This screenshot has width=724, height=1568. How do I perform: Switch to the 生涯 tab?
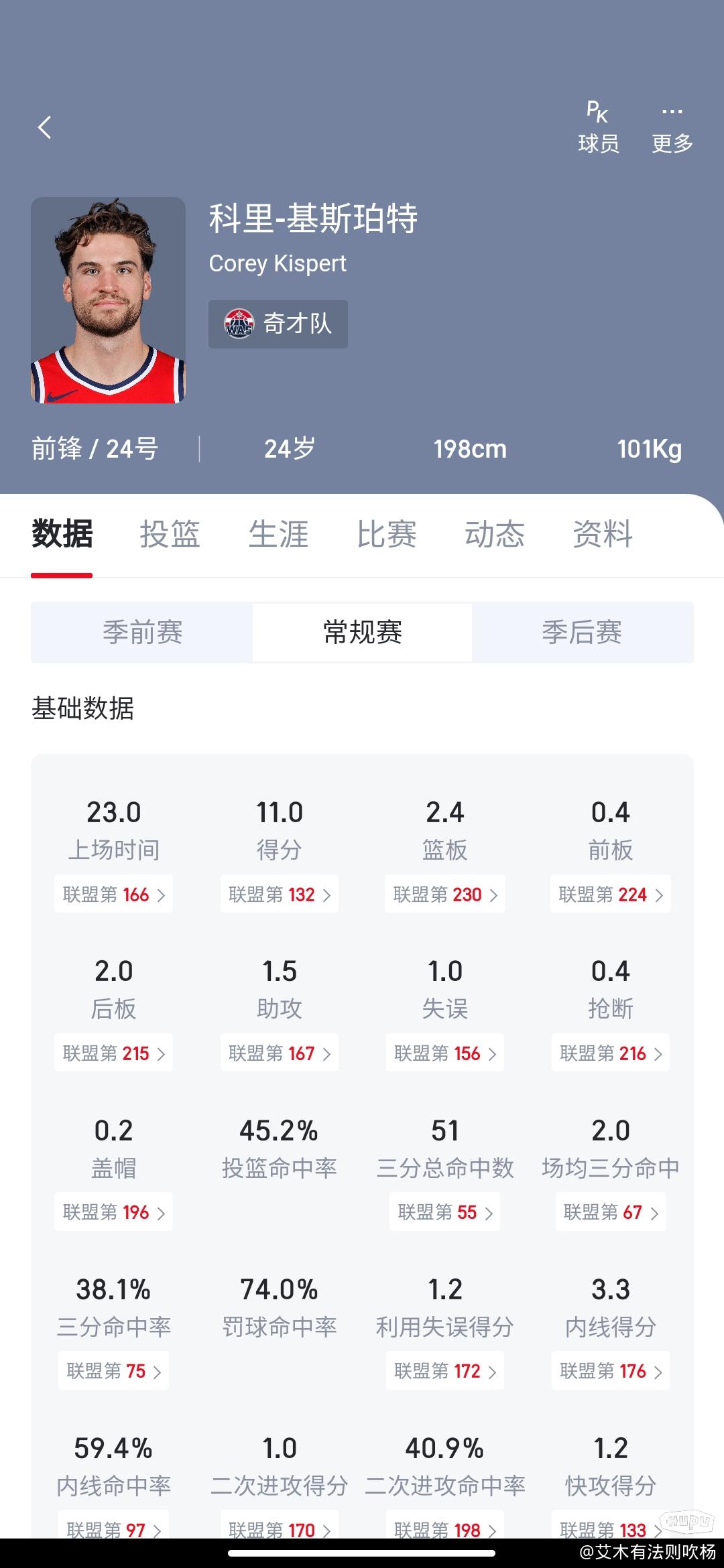click(x=278, y=534)
